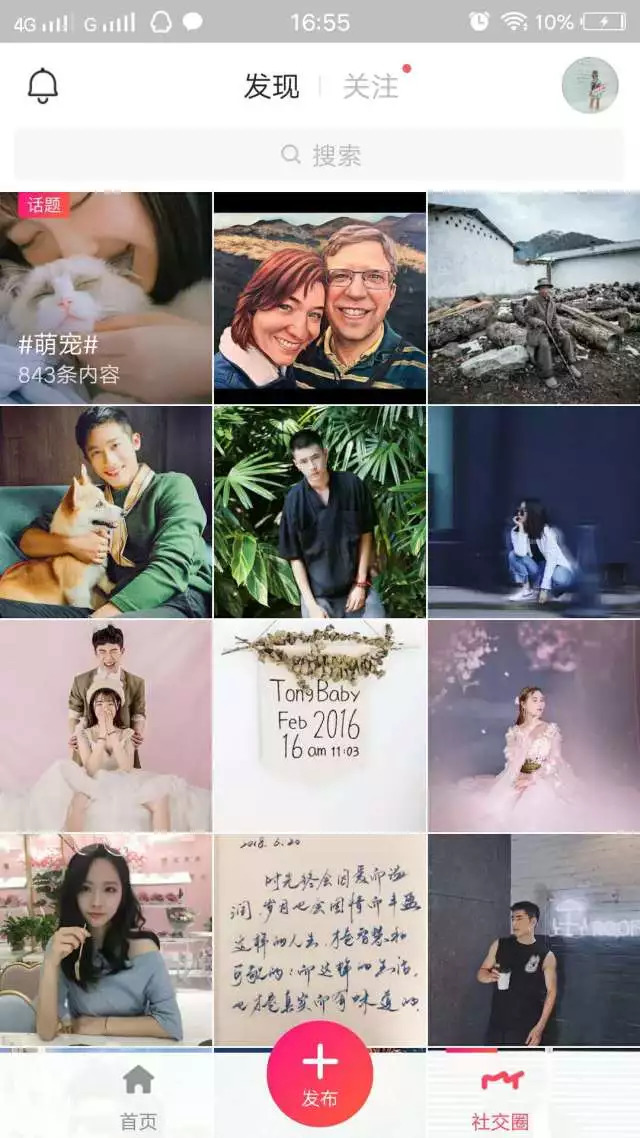Switch to the 关注 tab
Screen dimensions: 640x1138
[370, 86]
